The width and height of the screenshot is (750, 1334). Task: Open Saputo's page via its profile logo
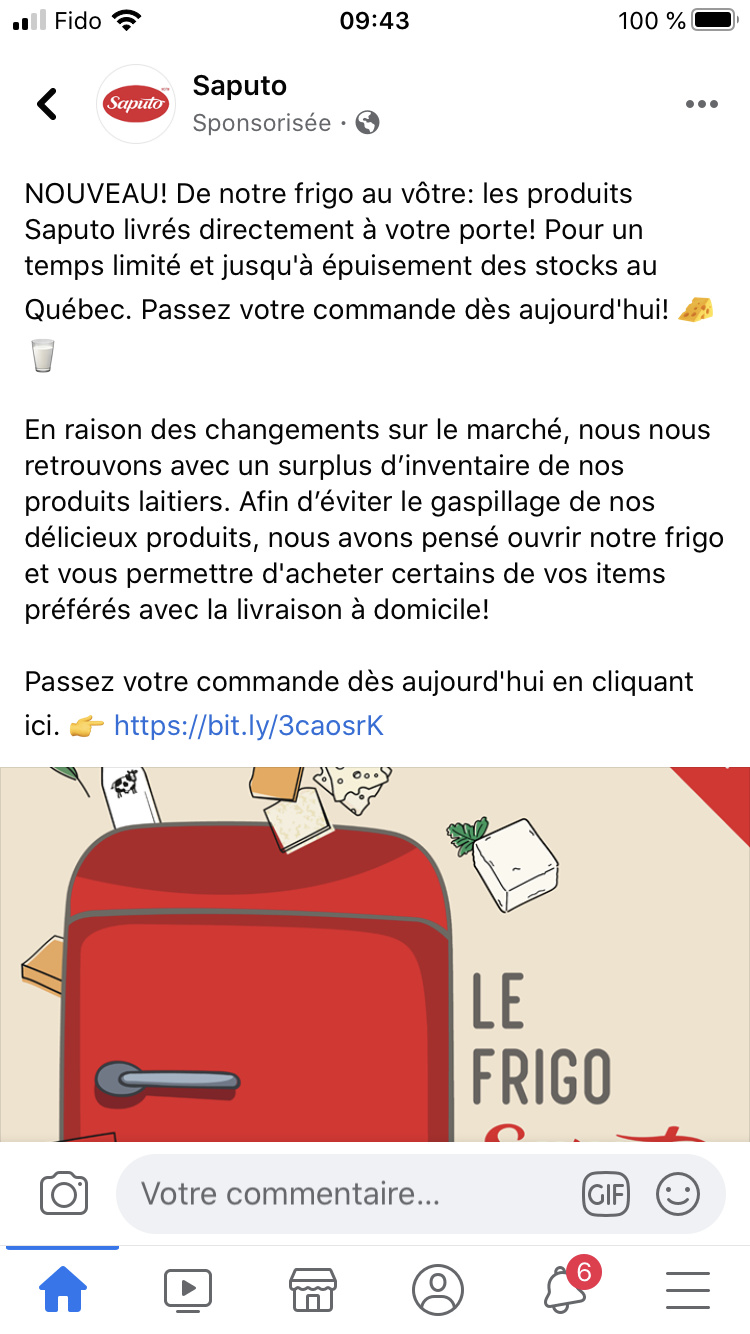(x=136, y=104)
